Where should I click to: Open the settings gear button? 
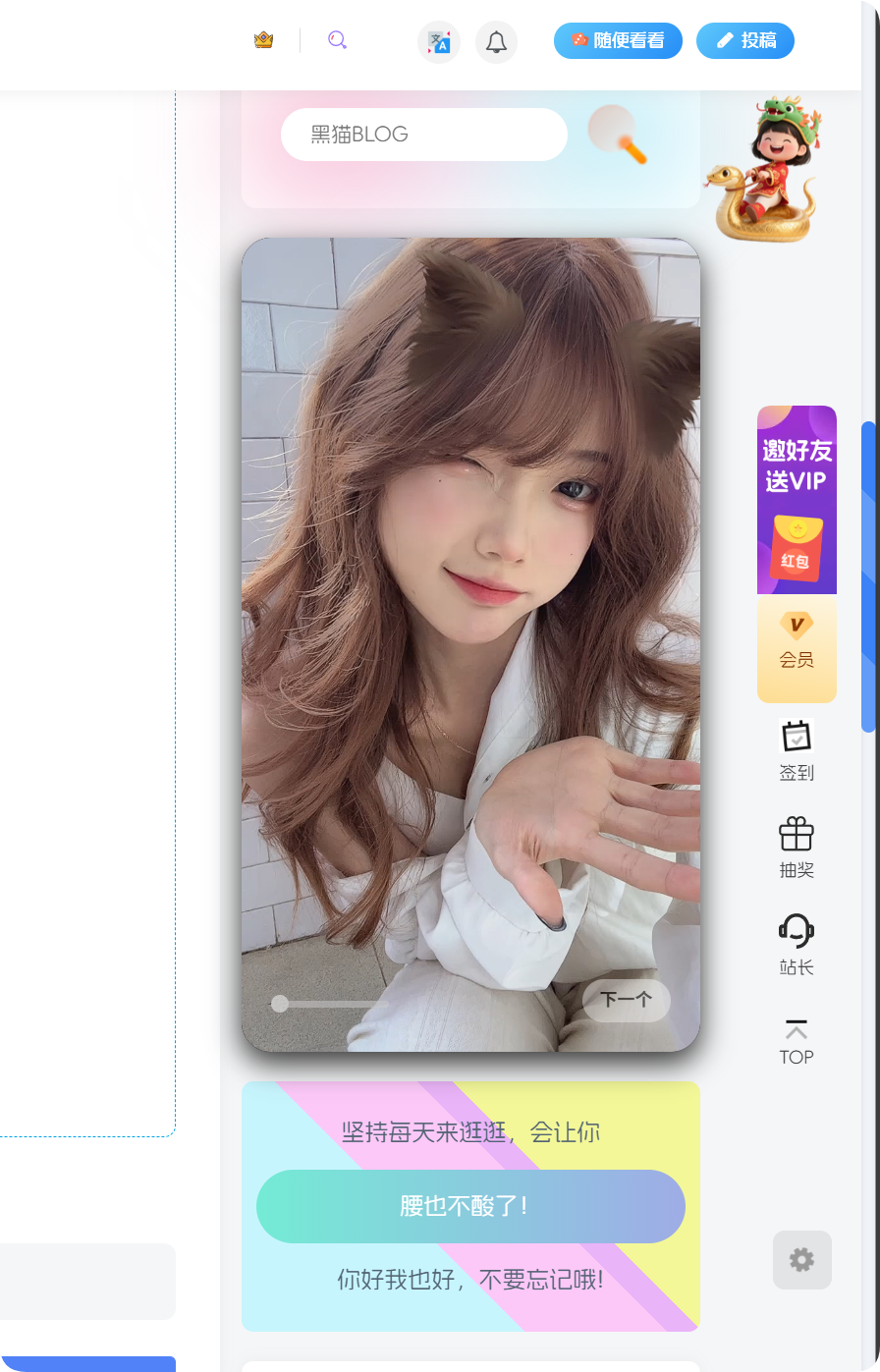pyautogui.click(x=801, y=1260)
